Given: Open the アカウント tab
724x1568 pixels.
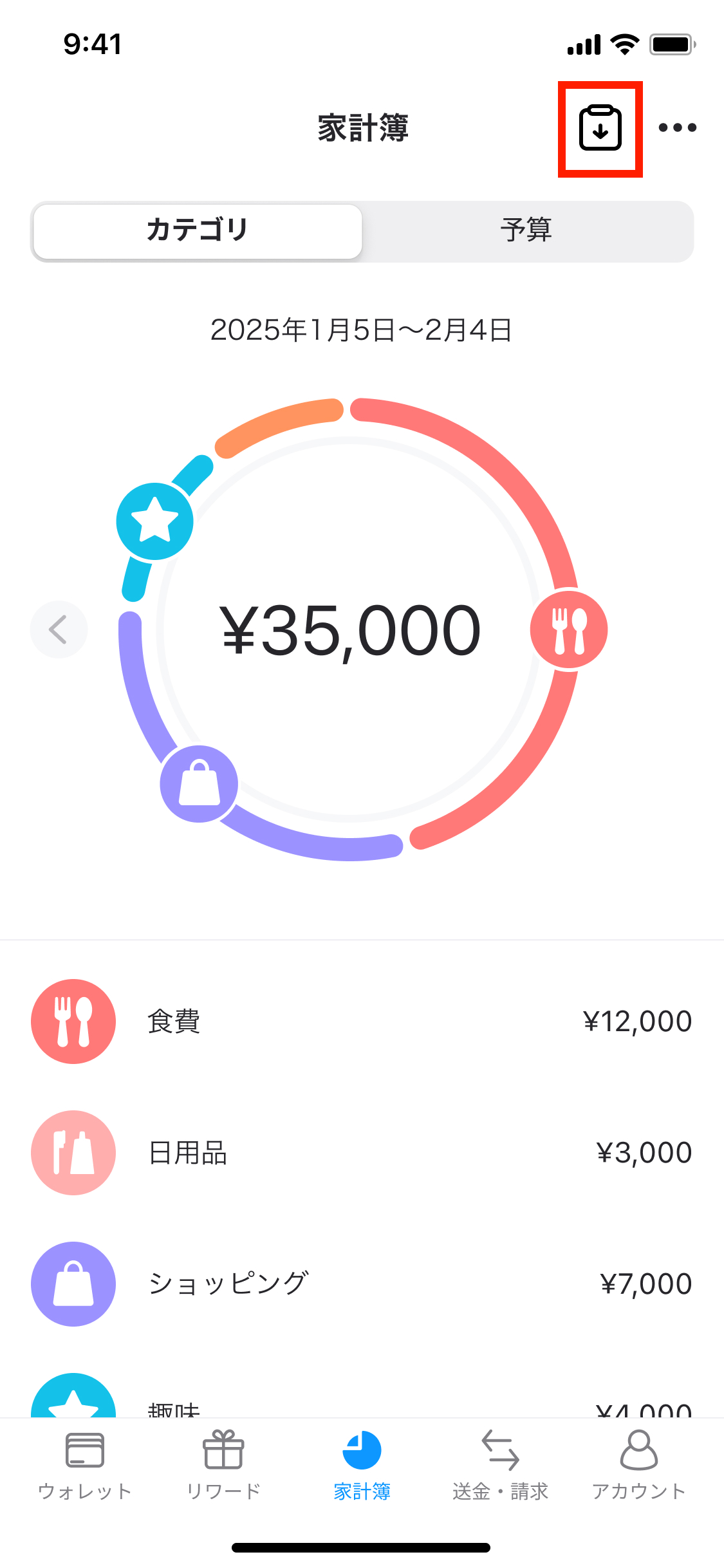Looking at the screenshot, I should (638, 1464).
